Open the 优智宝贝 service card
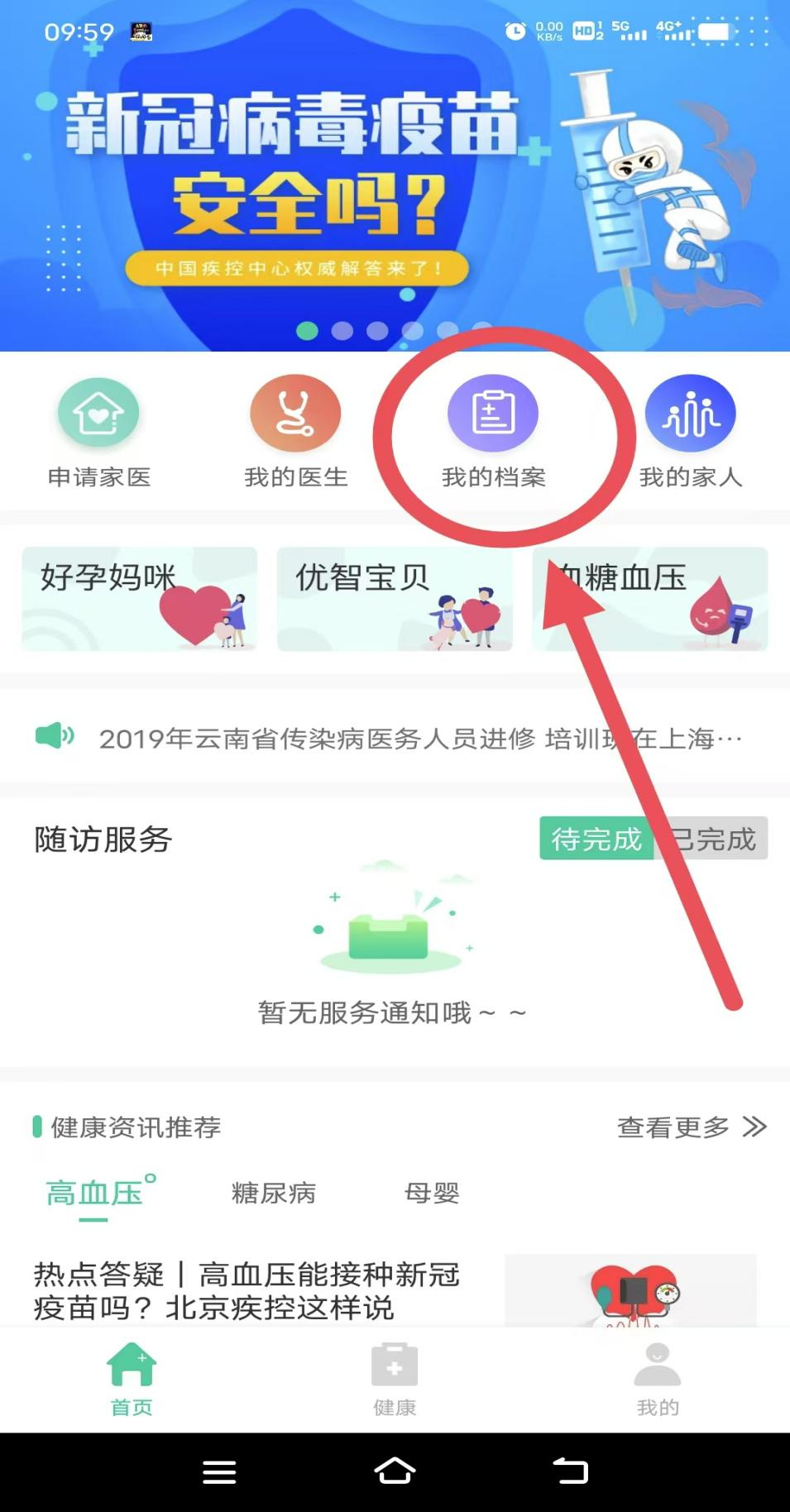The width and height of the screenshot is (790, 1512). point(395,599)
